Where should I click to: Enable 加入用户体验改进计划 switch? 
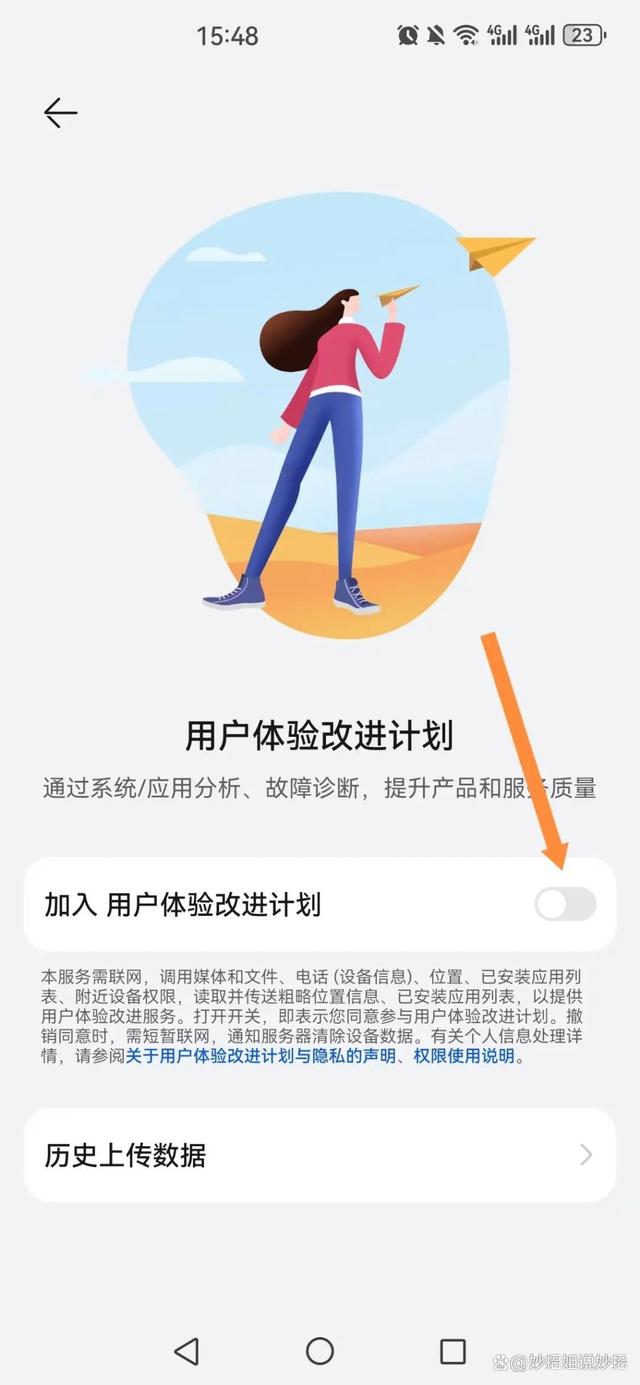[565, 904]
